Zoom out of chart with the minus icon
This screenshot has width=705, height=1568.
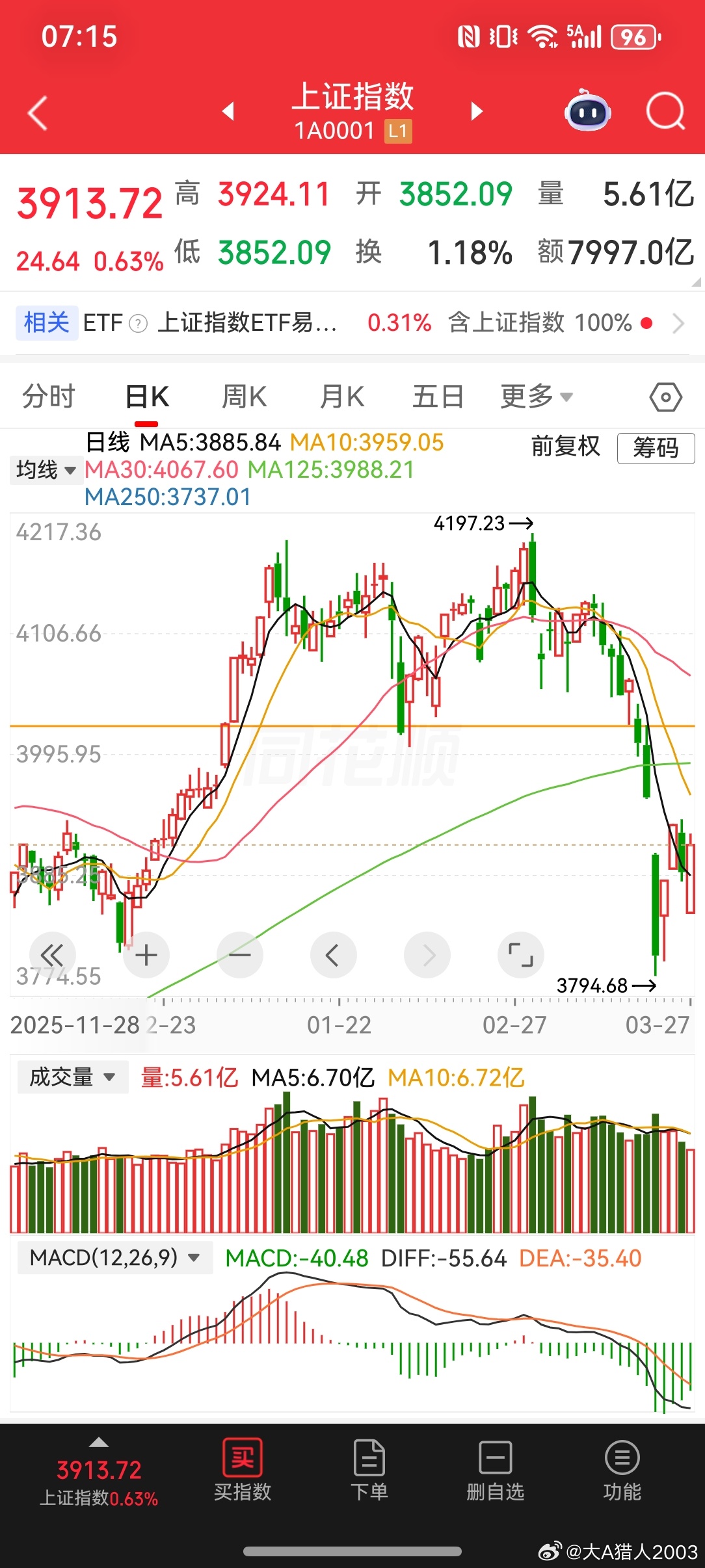[240, 954]
